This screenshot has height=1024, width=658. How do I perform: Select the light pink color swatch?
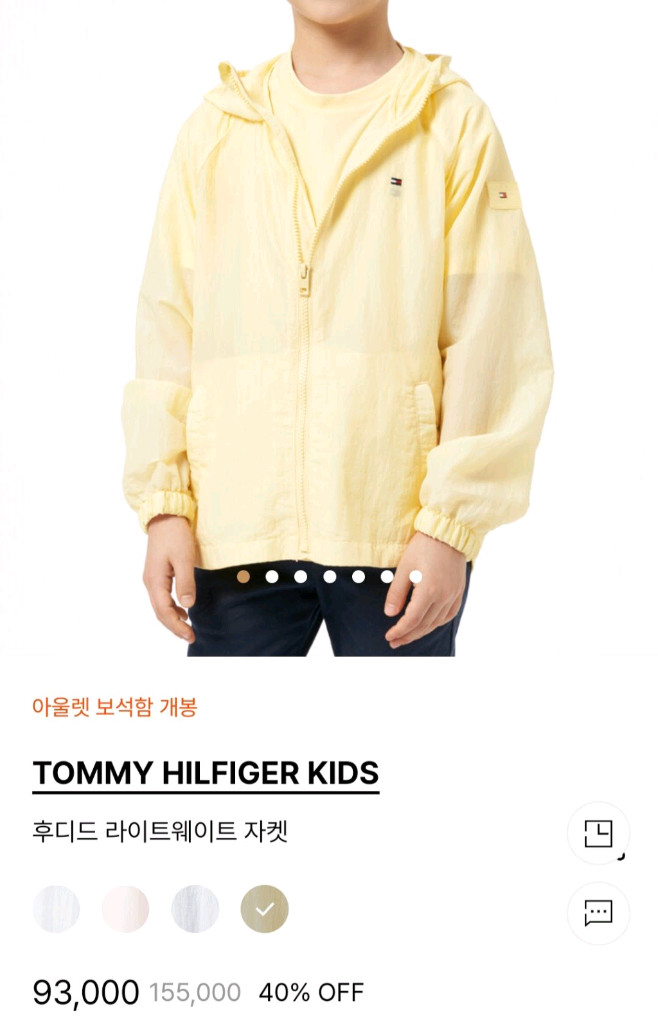click(125, 909)
